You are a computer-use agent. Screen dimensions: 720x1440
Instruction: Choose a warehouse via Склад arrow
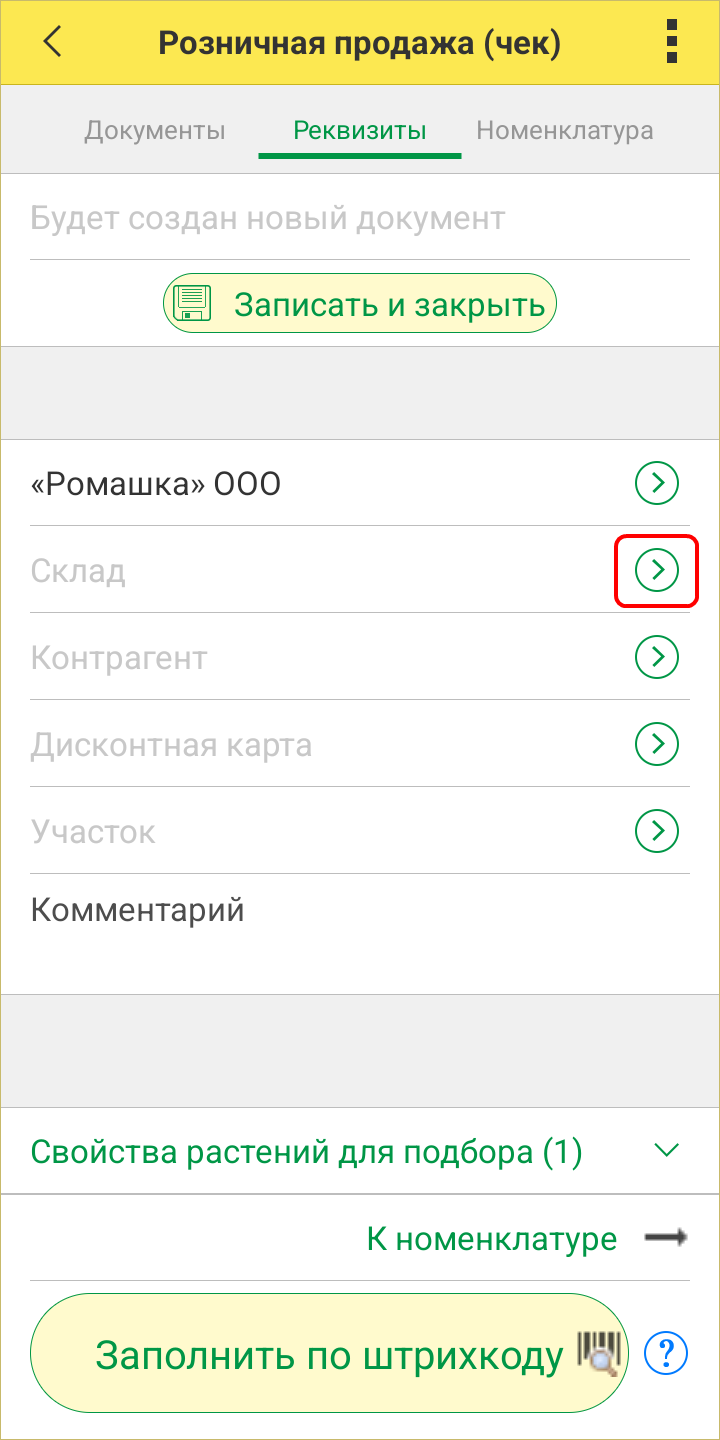[657, 571]
